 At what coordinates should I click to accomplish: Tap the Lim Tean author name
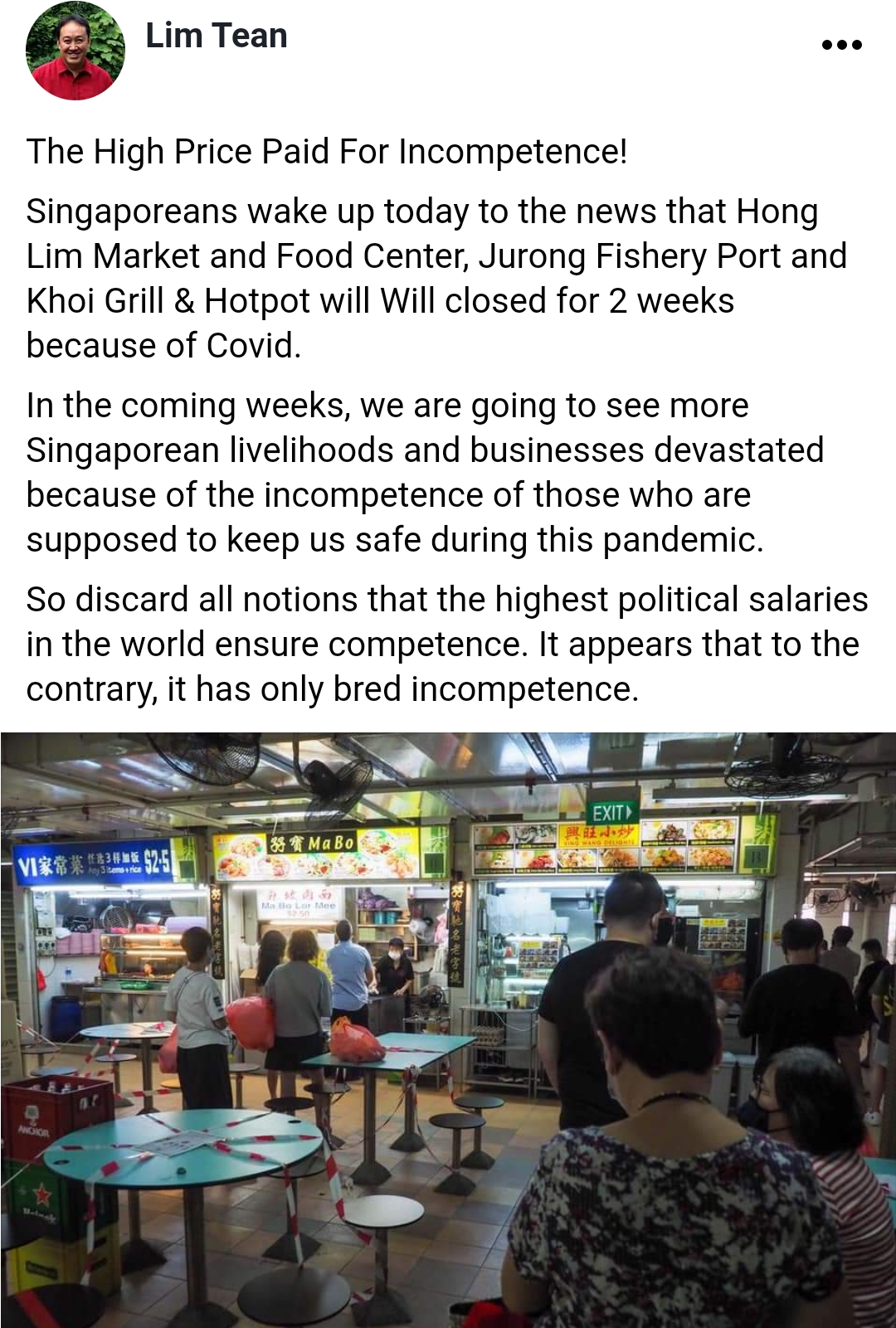217,36
